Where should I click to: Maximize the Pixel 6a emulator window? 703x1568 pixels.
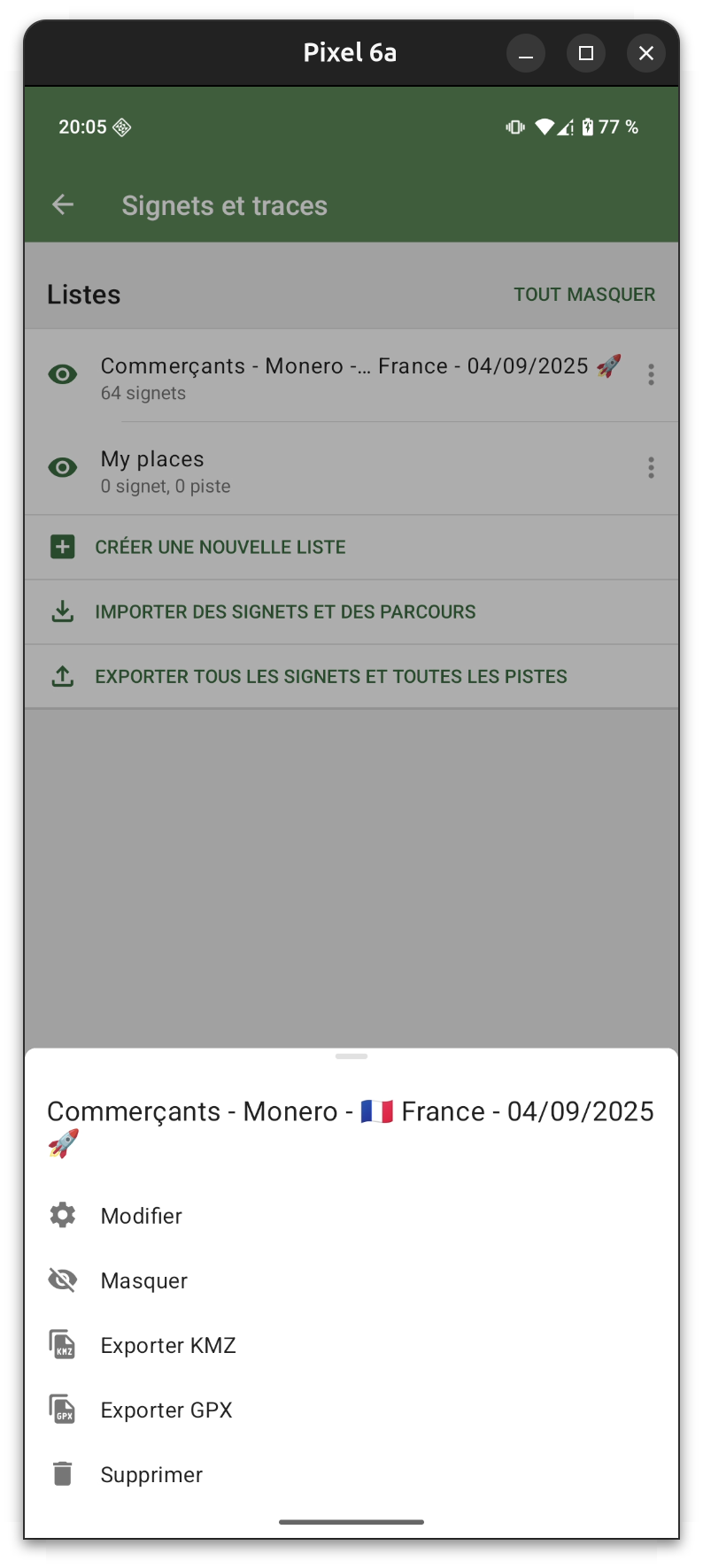[x=586, y=53]
